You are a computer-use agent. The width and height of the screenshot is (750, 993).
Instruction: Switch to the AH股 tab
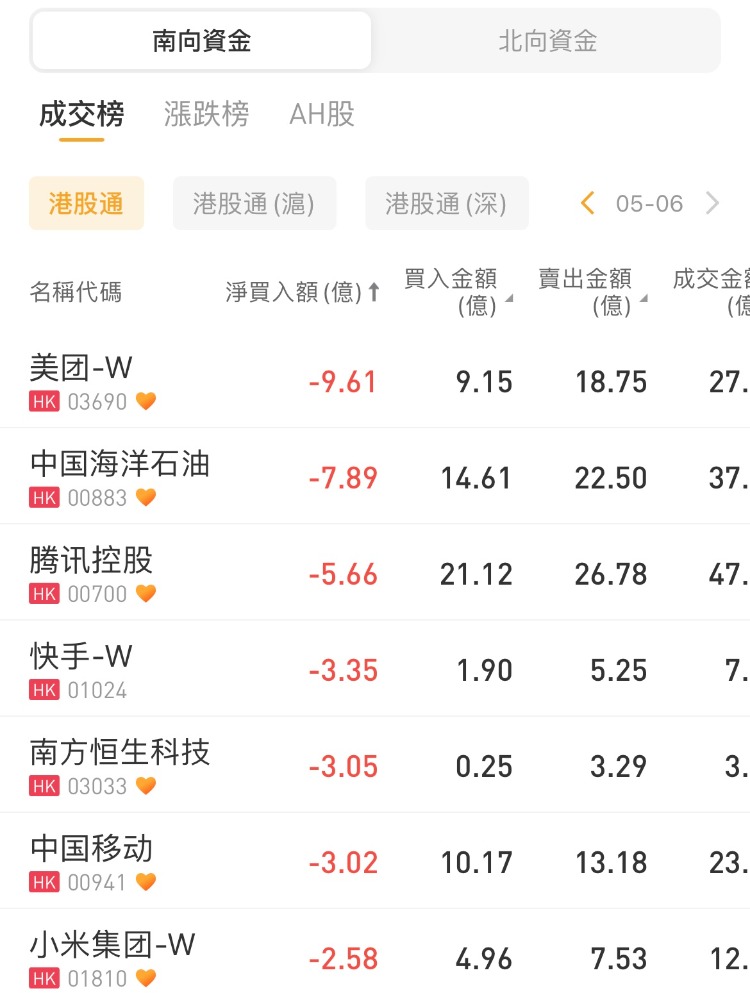click(x=322, y=114)
